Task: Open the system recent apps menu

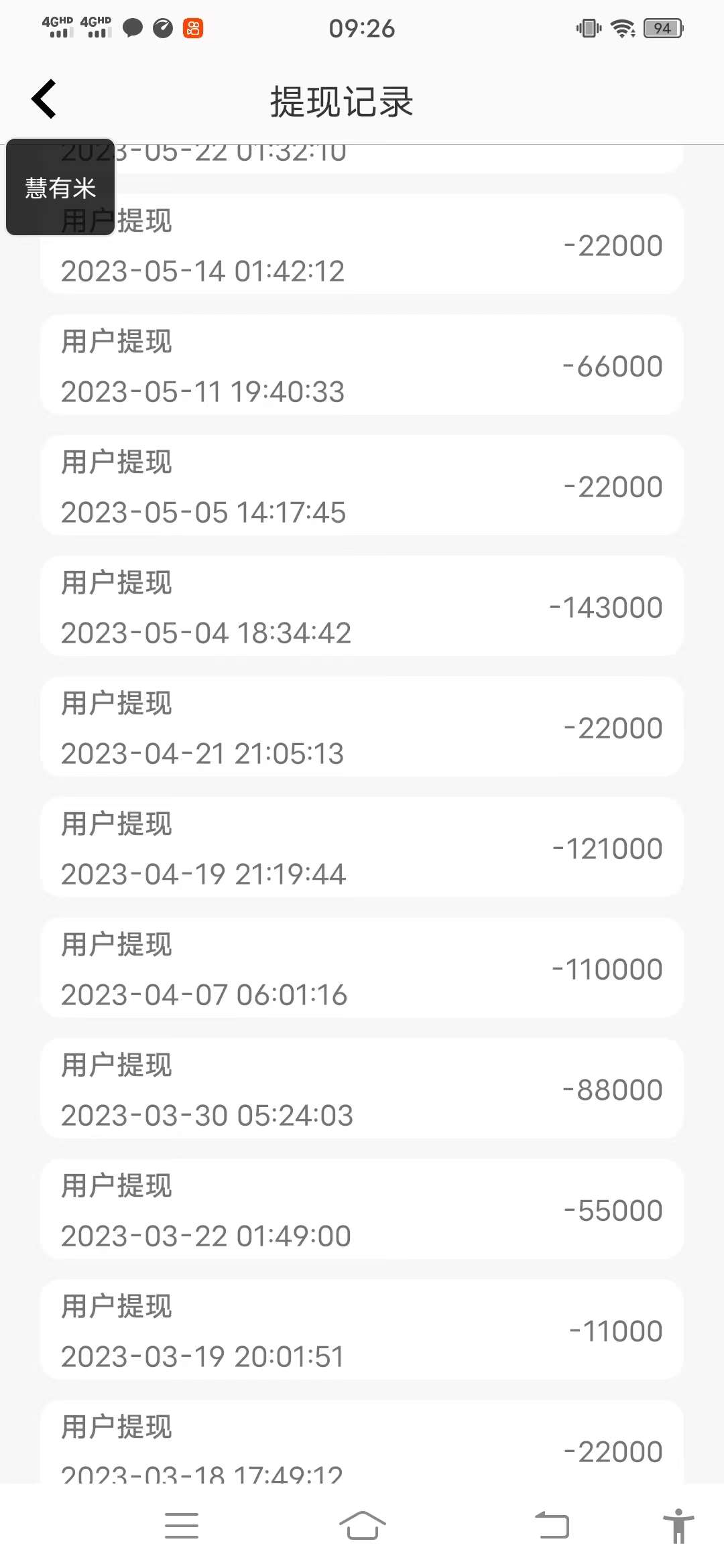Action: [182, 1525]
